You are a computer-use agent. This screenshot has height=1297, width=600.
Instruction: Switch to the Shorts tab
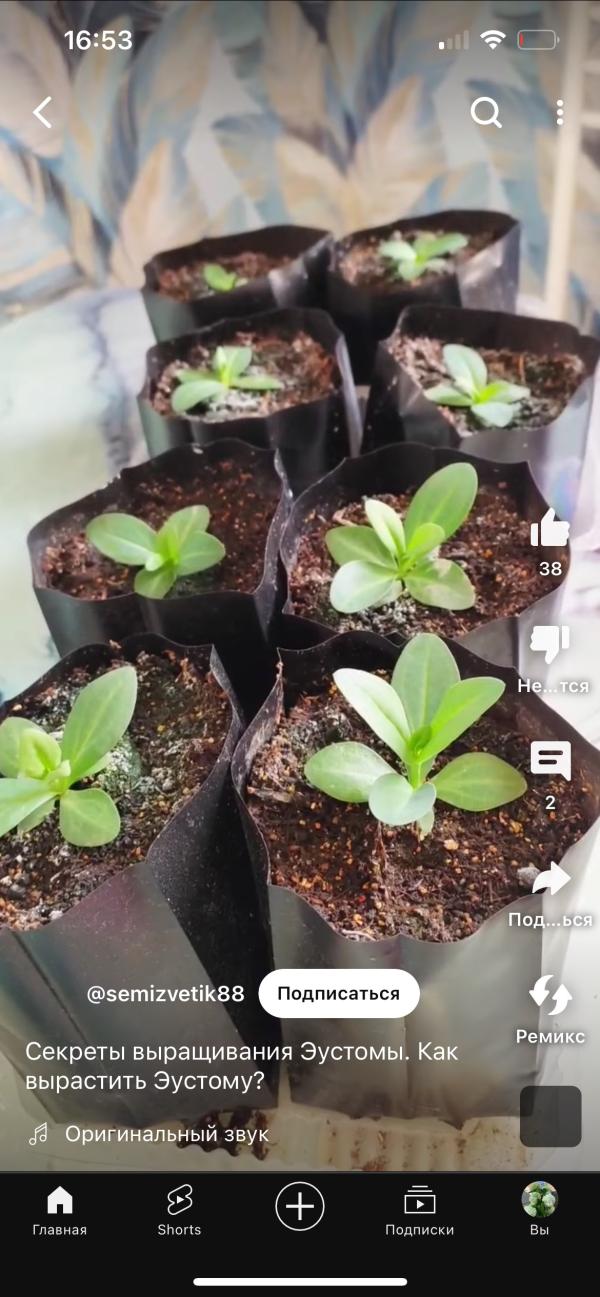(x=179, y=1211)
